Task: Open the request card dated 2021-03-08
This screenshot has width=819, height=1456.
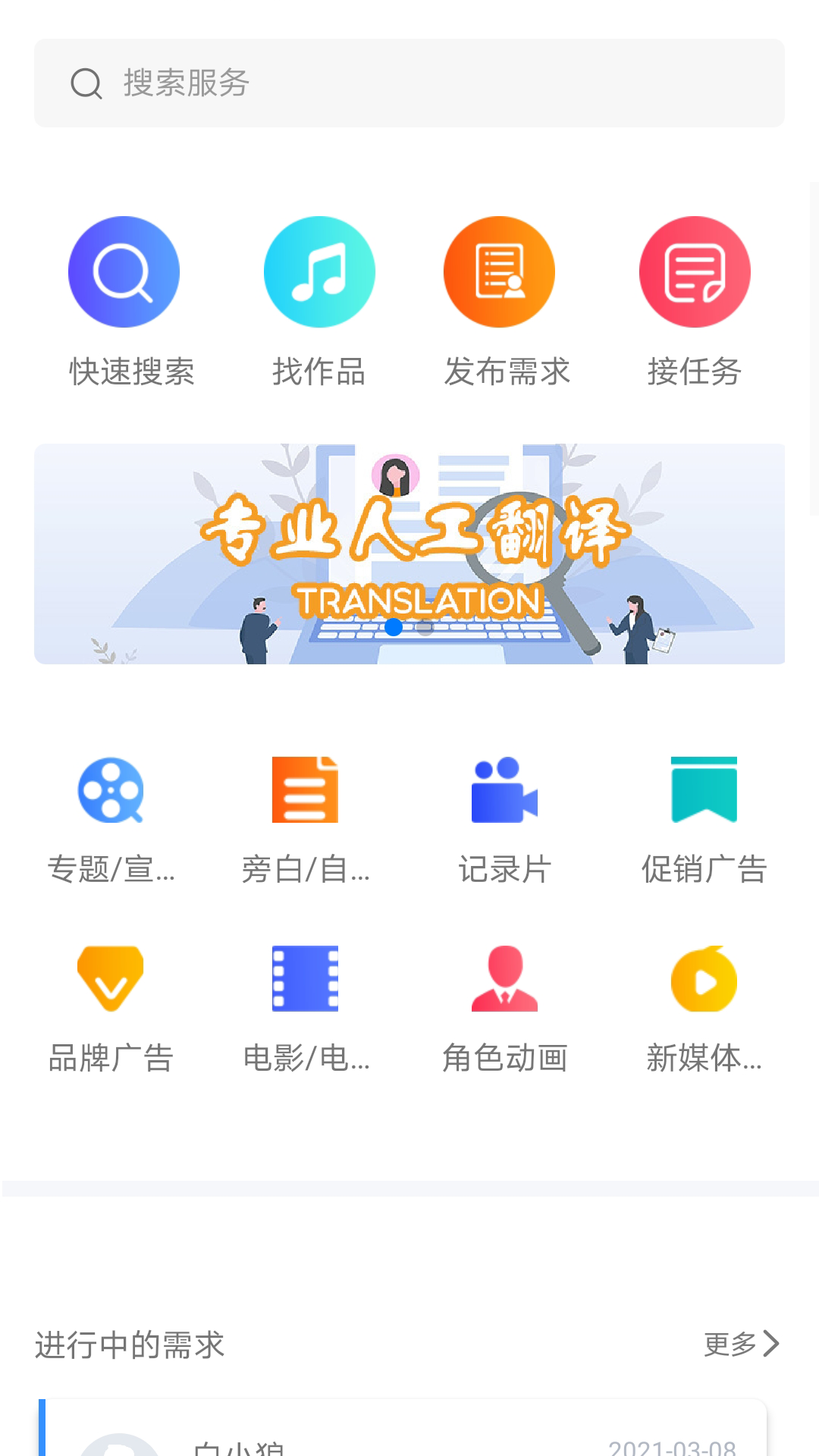Action: 402,1433
